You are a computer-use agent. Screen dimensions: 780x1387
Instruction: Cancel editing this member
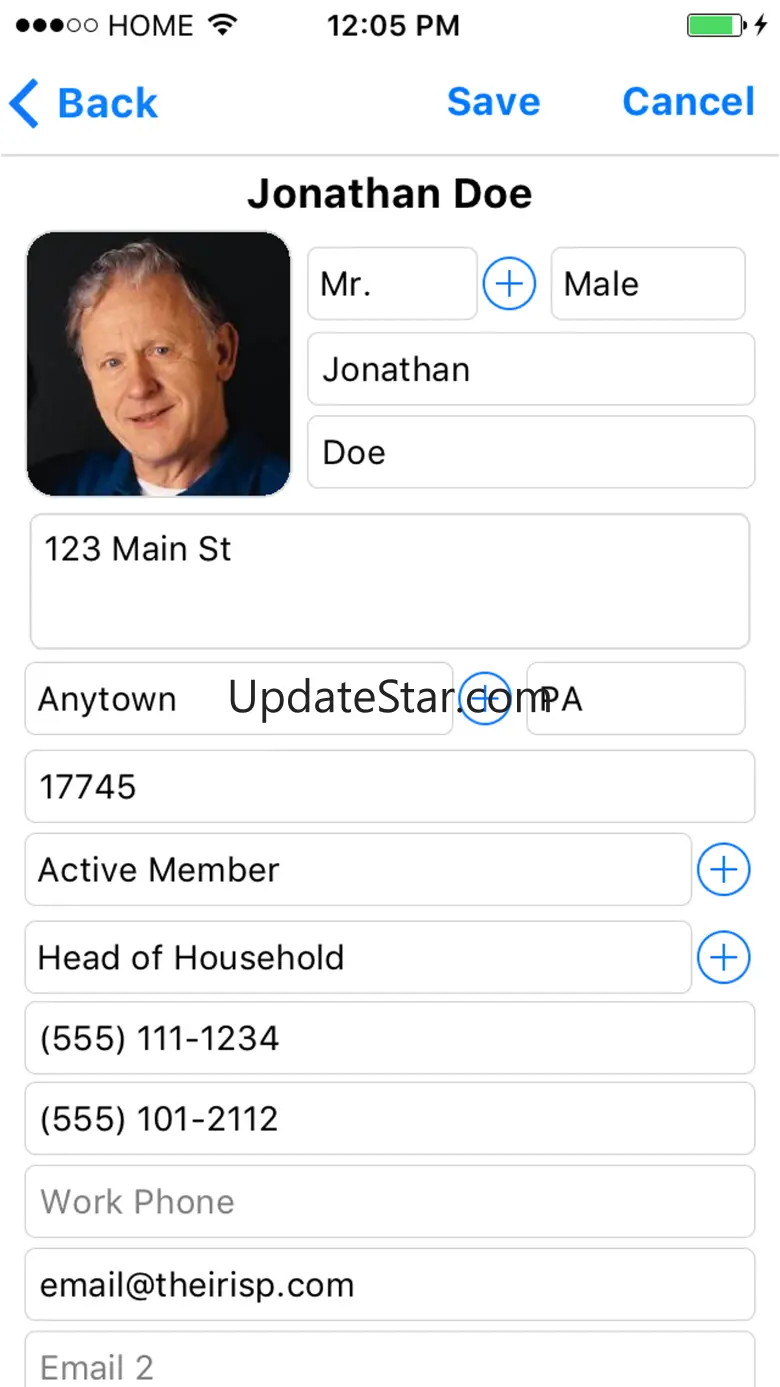tap(688, 102)
